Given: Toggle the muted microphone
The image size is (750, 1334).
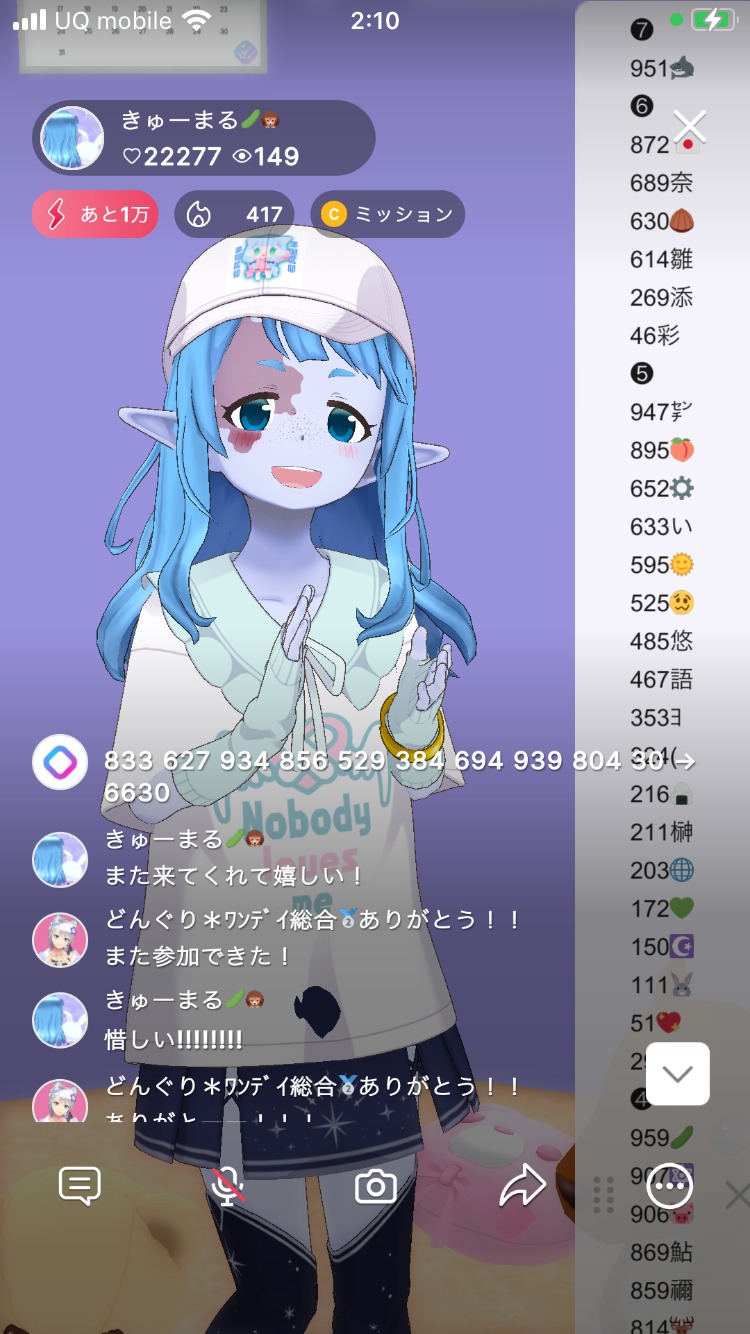Looking at the screenshot, I should (229, 1186).
